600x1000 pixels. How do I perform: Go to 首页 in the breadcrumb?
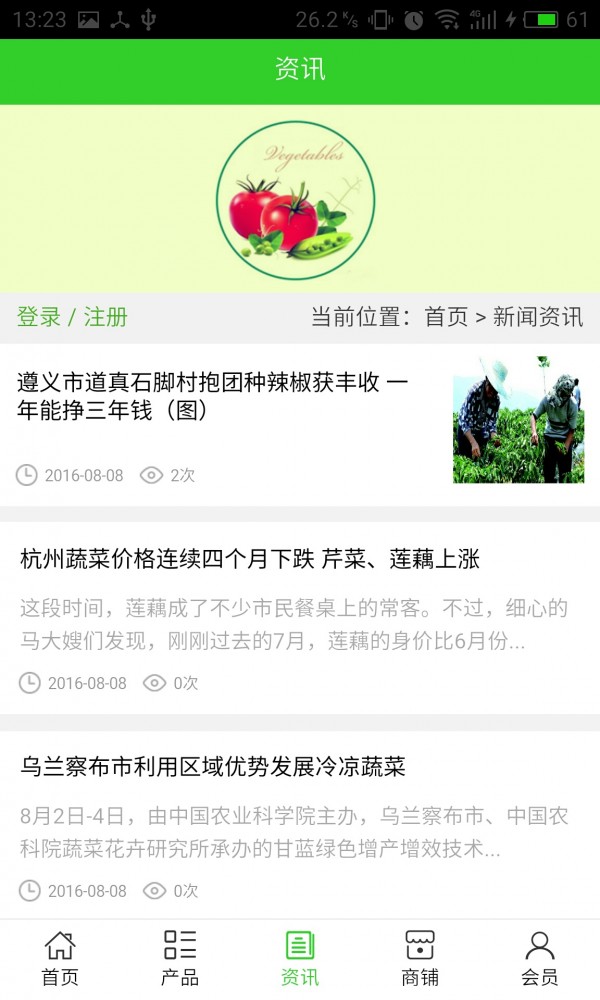click(446, 317)
